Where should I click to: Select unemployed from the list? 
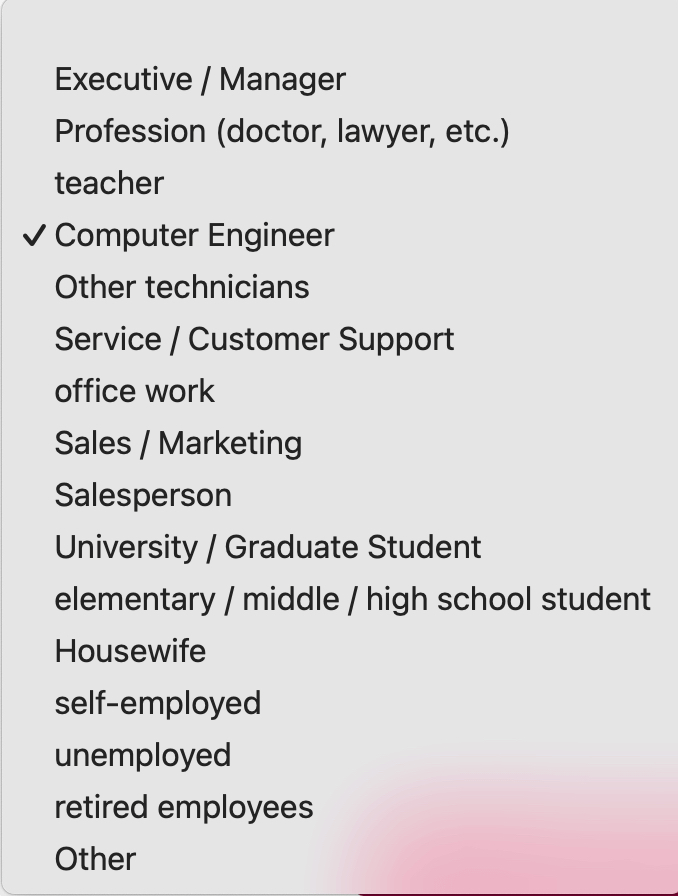[143, 756]
